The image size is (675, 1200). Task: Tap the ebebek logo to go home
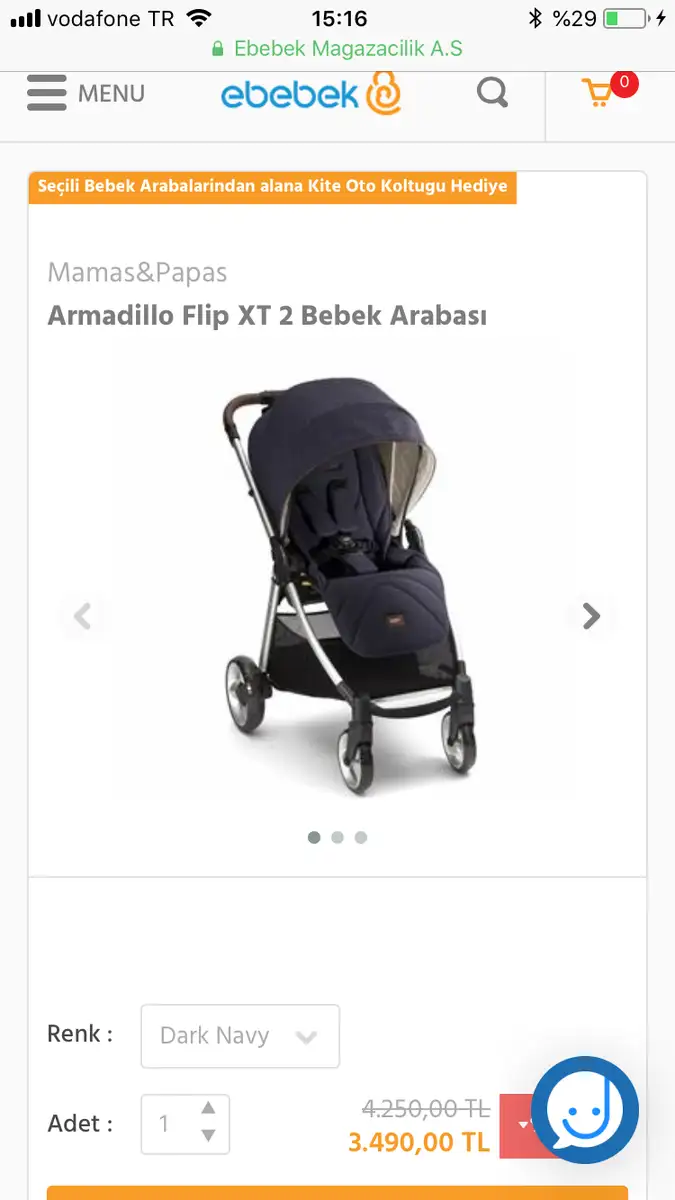pyautogui.click(x=311, y=94)
